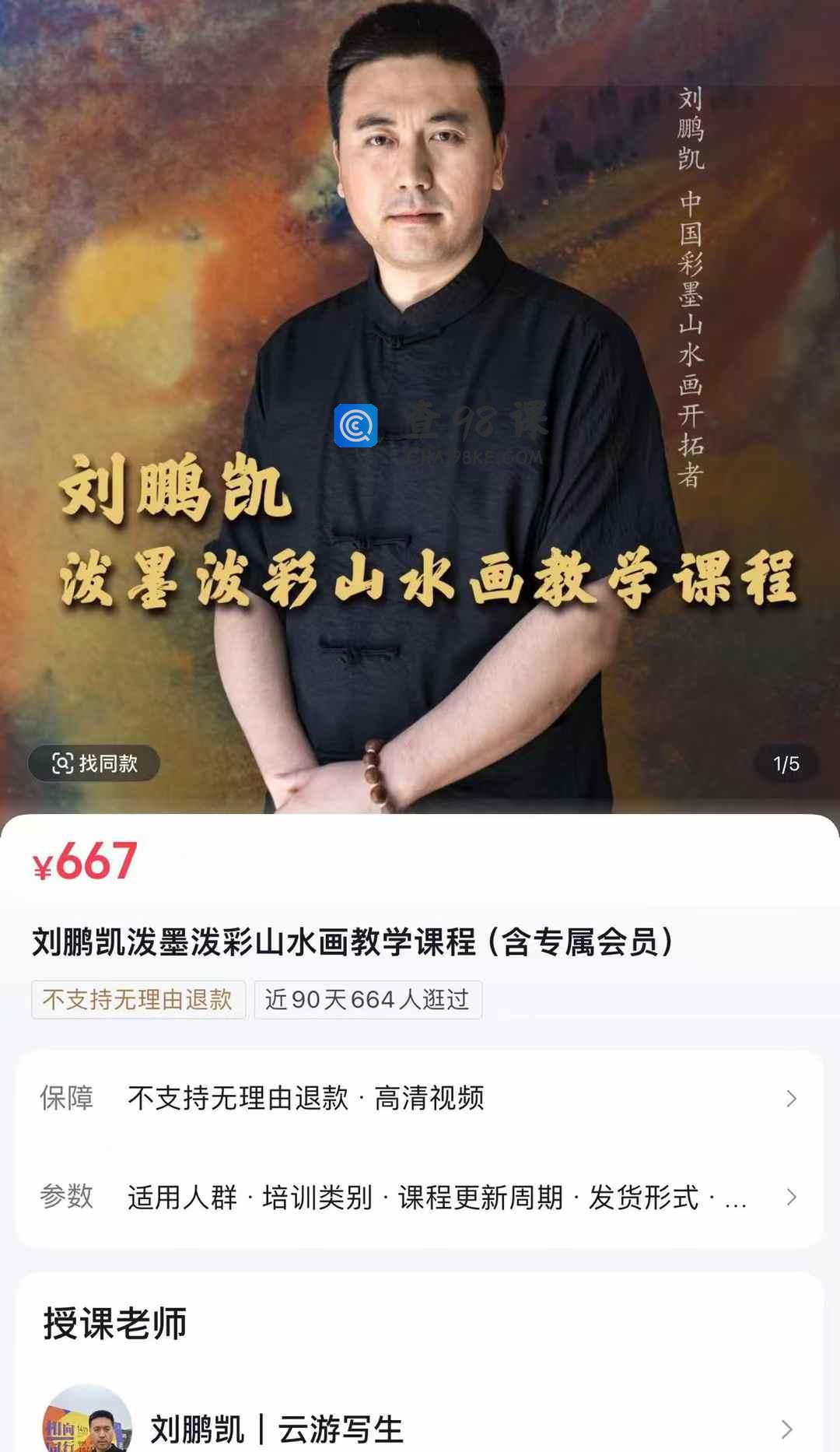Screen dimensions: 840x1452
Task: Tap the 不支持无理由退款 policy tag
Action: pos(138,999)
